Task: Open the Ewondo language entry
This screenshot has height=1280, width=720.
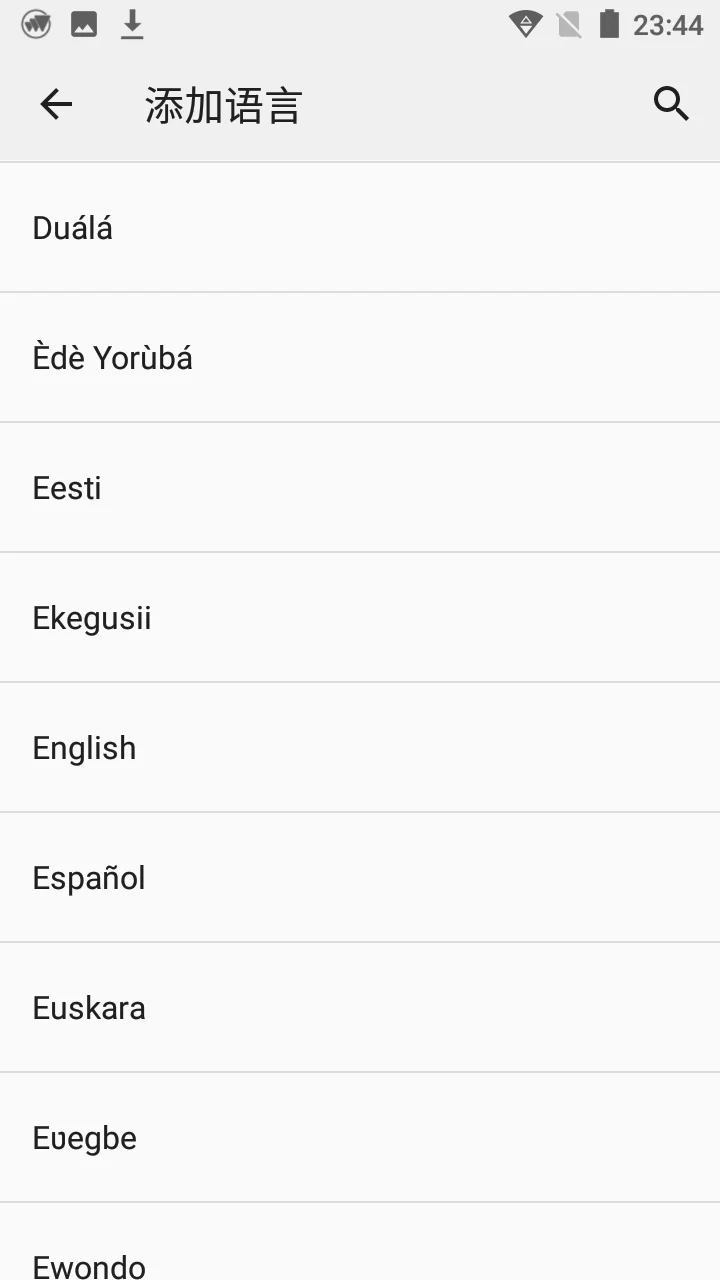Action: [360, 1242]
